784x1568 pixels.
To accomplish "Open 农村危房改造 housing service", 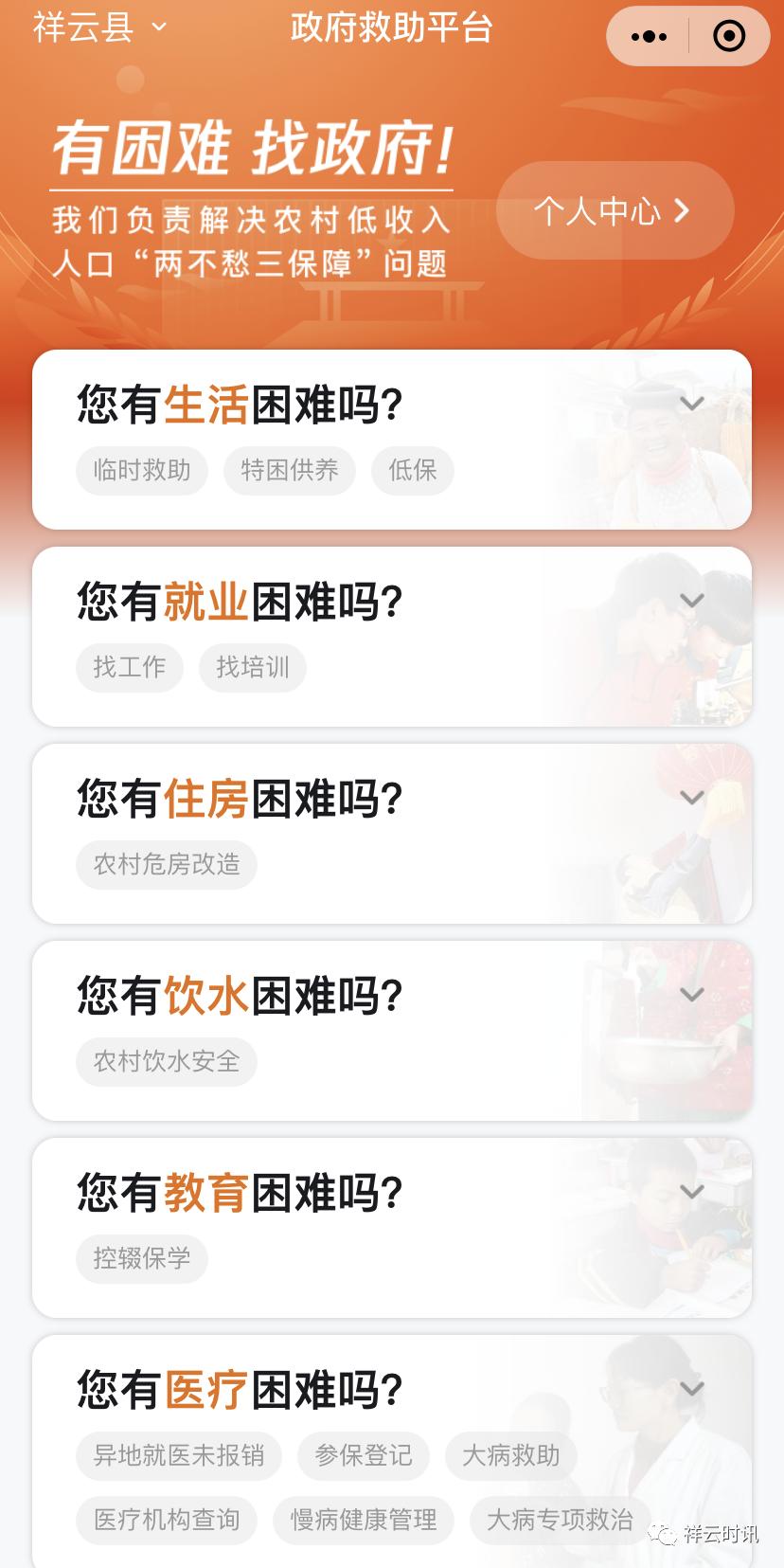I will tap(166, 864).
